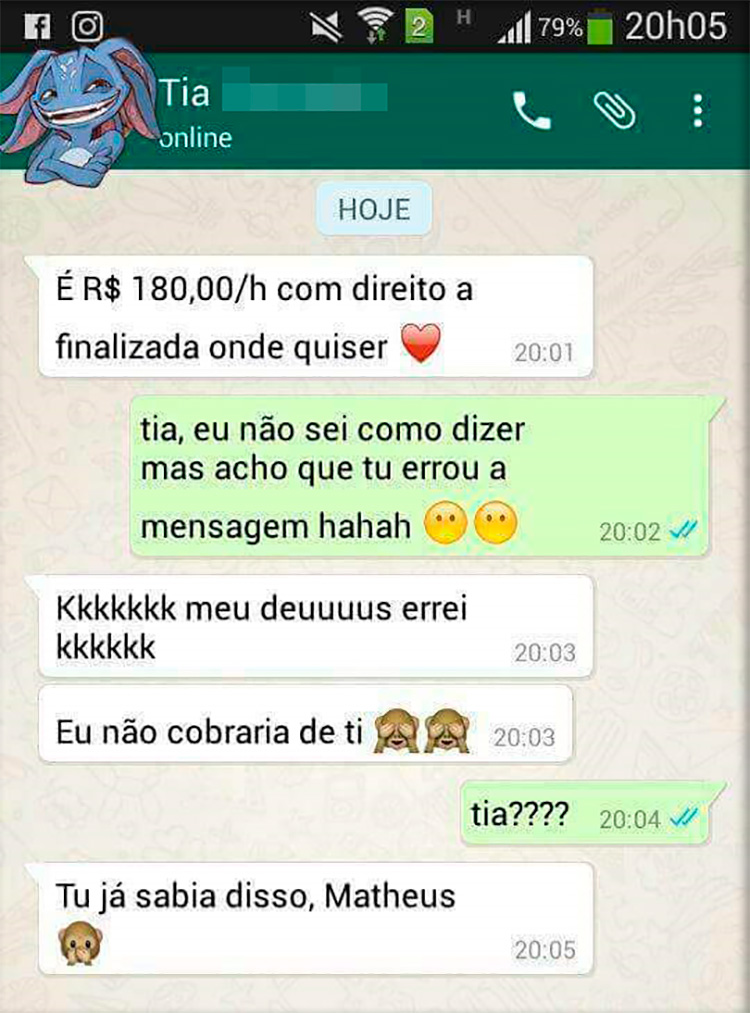750x1013 pixels.
Task: Open the three-dot overflow menu
Action: [698, 111]
